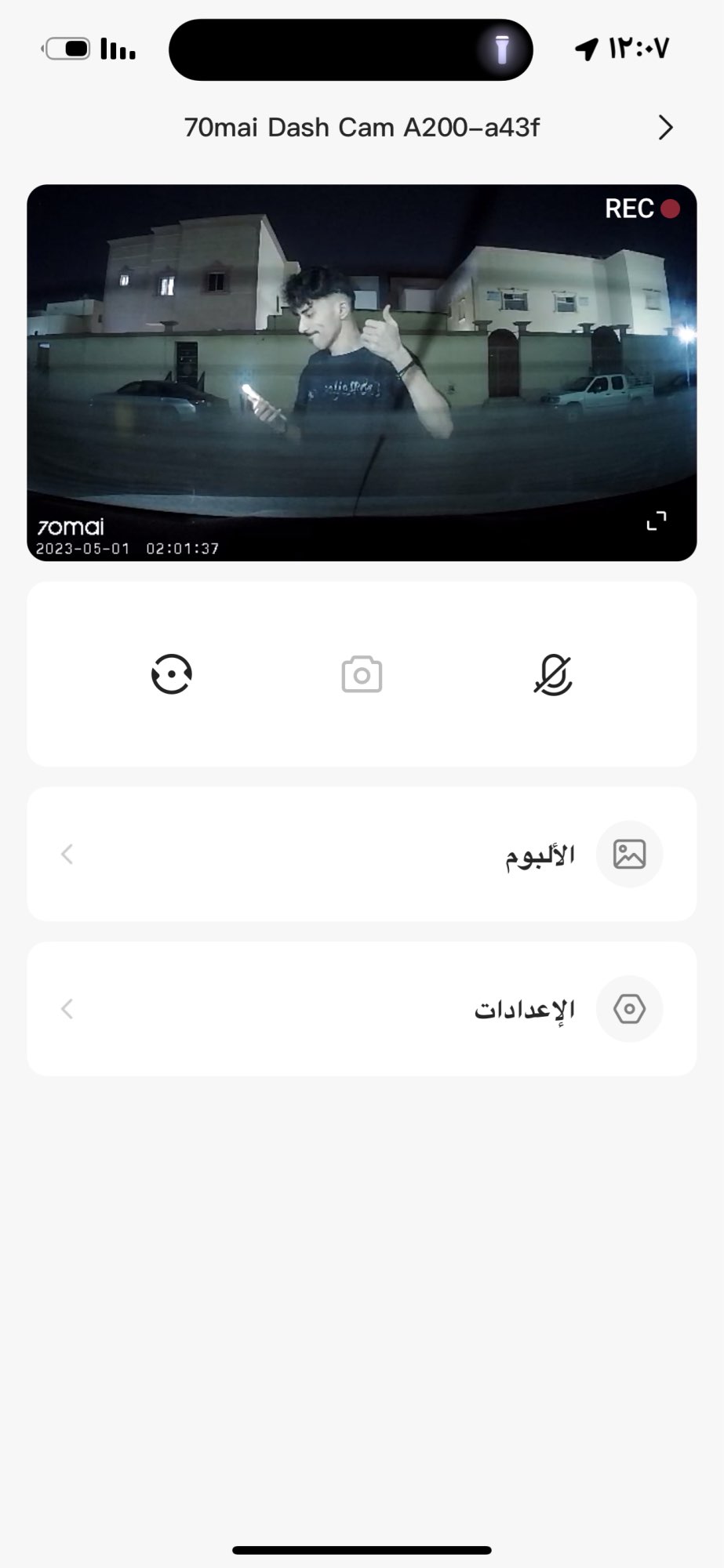The width and height of the screenshot is (724, 1568).
Task: Tap the arrow beside 70mai Dash Cam title
Action: (x=665, y=128)
